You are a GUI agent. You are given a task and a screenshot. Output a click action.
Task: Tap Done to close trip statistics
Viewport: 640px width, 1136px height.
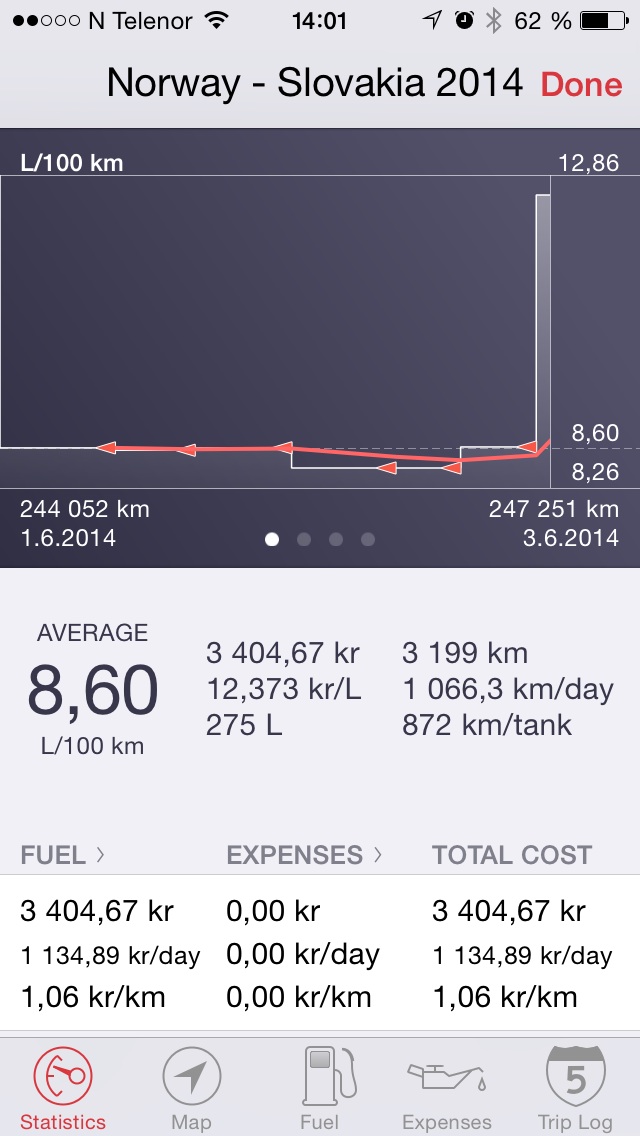581,84
